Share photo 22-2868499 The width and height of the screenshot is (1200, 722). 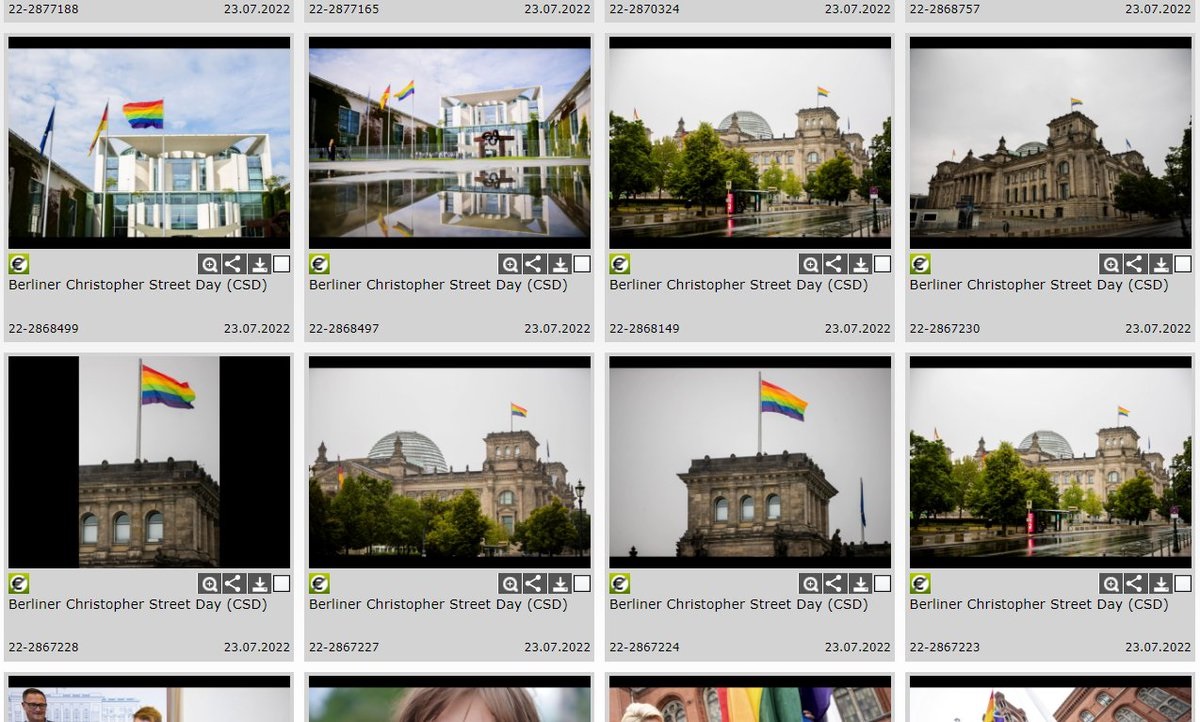point(234,264)
